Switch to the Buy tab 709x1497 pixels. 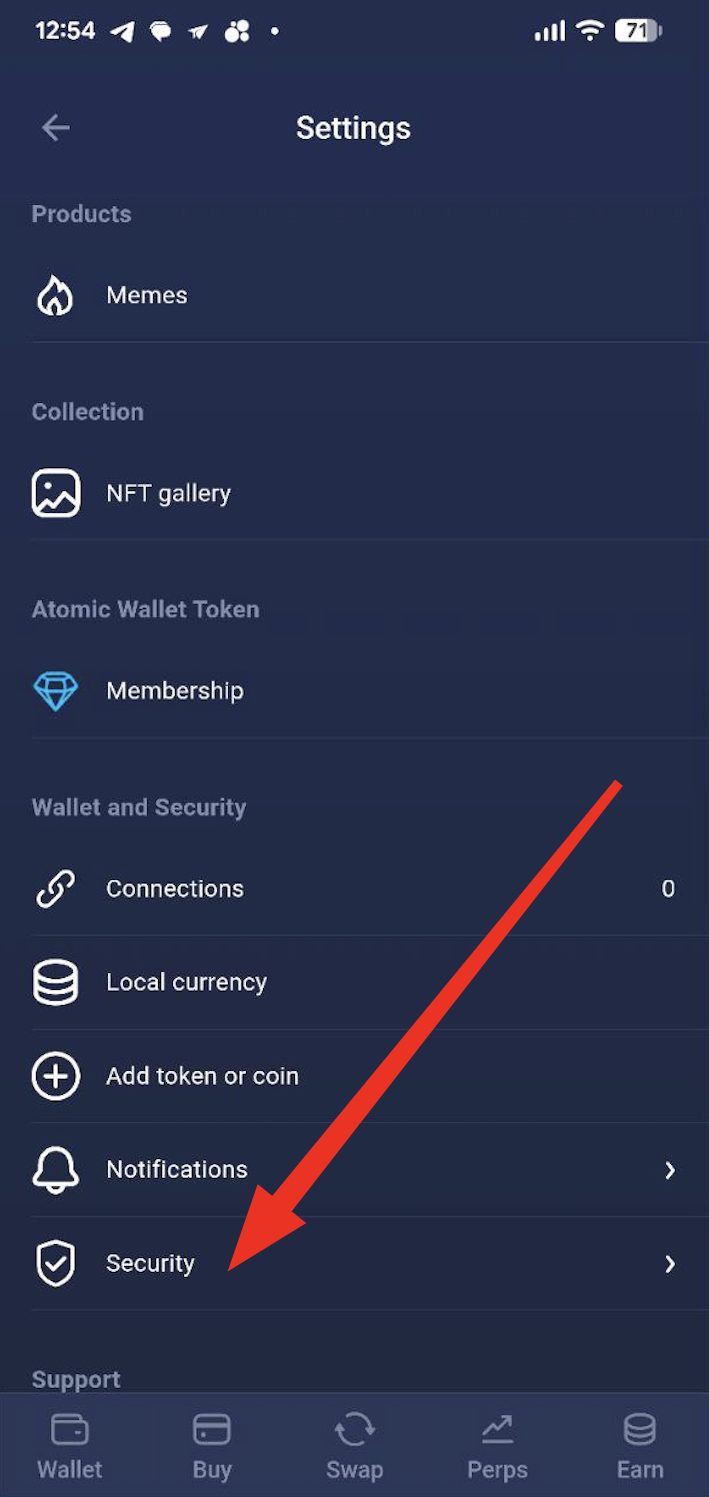[x=212, y=1446]
